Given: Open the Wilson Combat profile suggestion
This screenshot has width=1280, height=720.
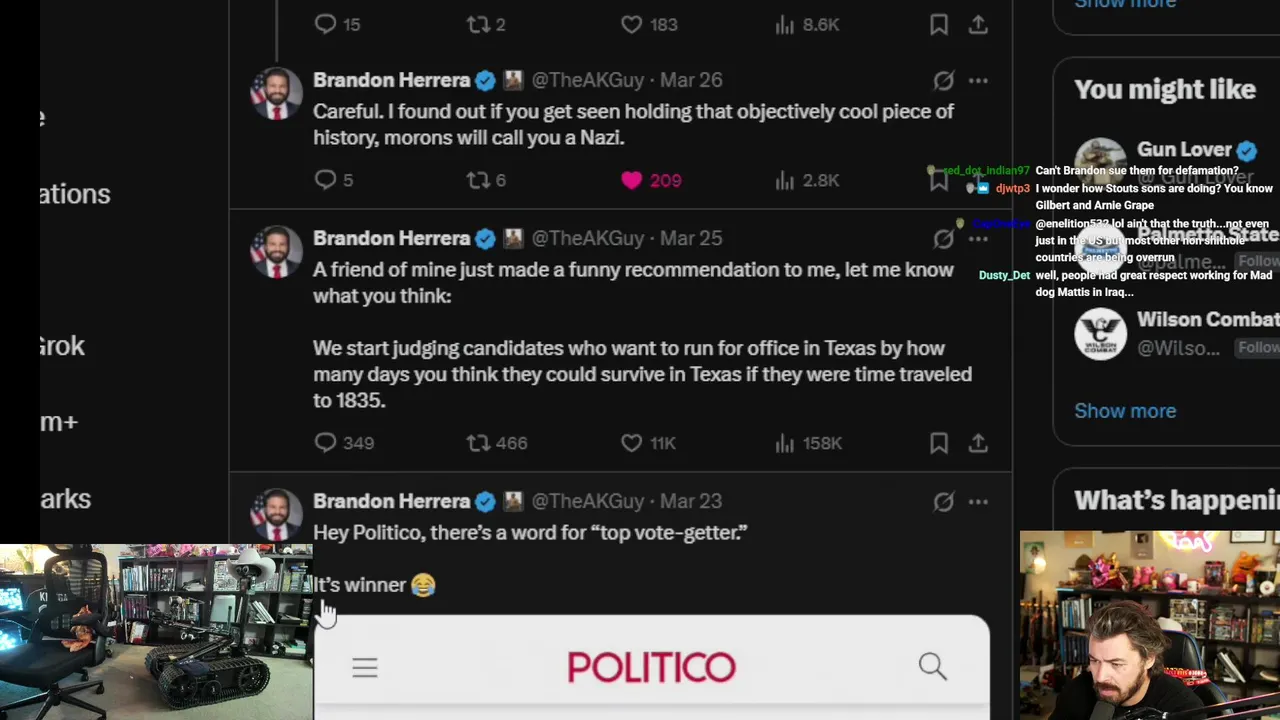Looking at the screenshot, I should coord(1206,320).
